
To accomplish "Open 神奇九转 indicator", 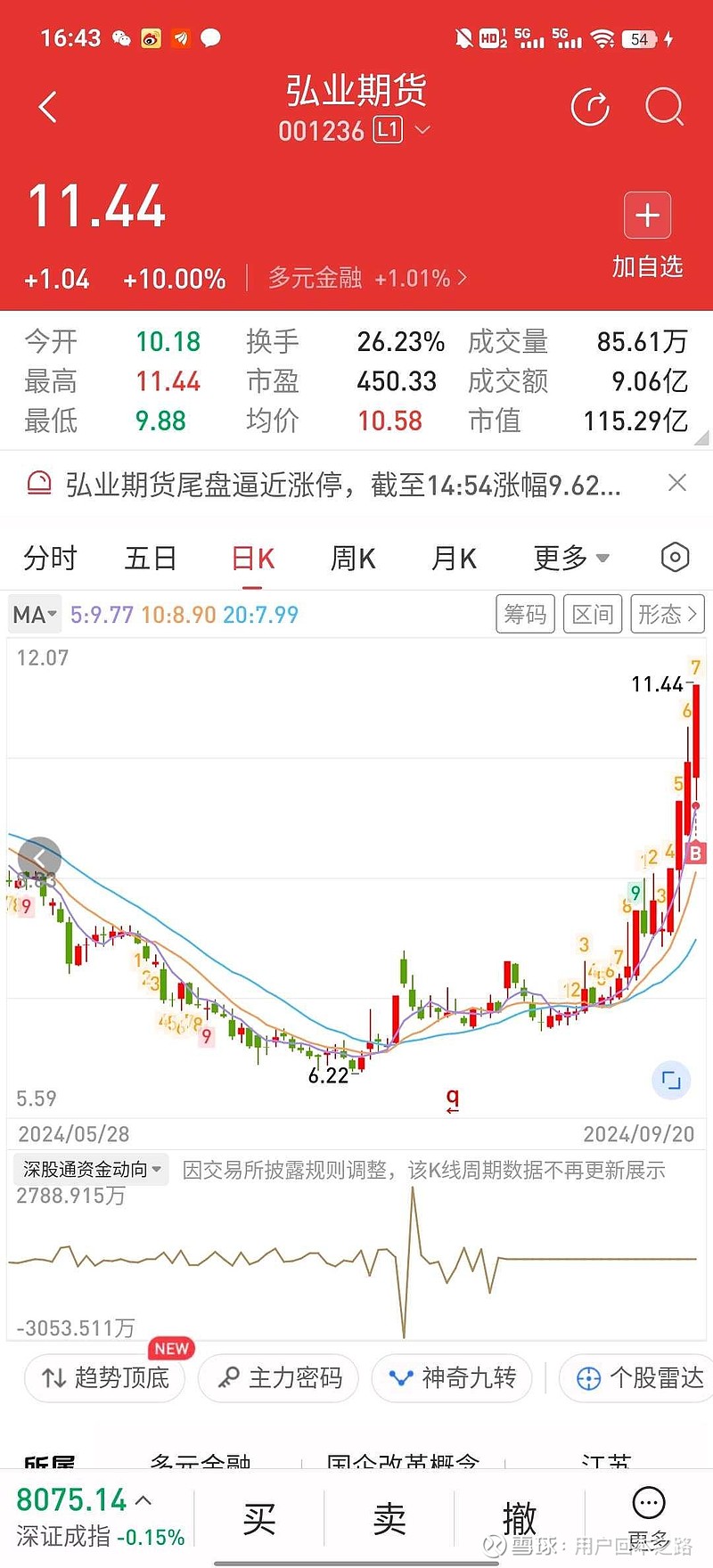I will [452, 1378].
